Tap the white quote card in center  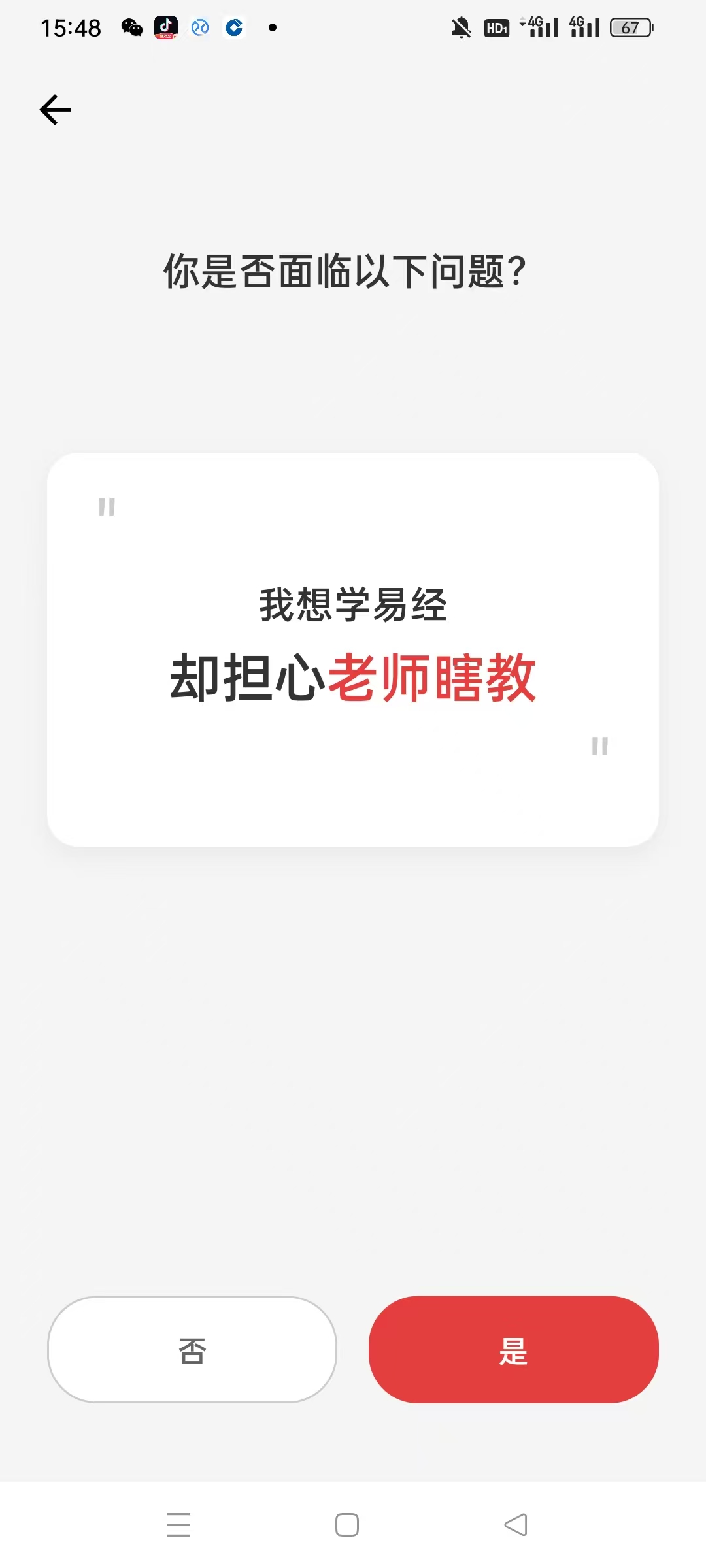353,647
